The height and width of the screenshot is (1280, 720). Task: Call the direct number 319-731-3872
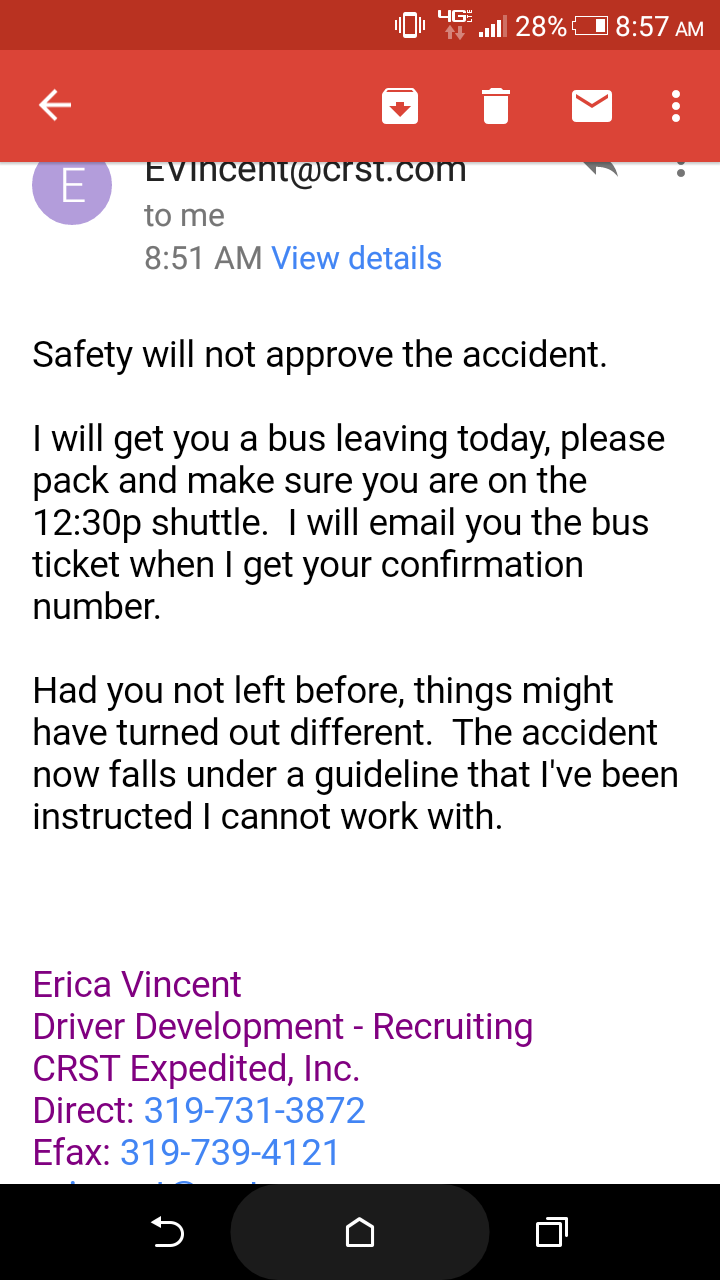click(254, 1110)
